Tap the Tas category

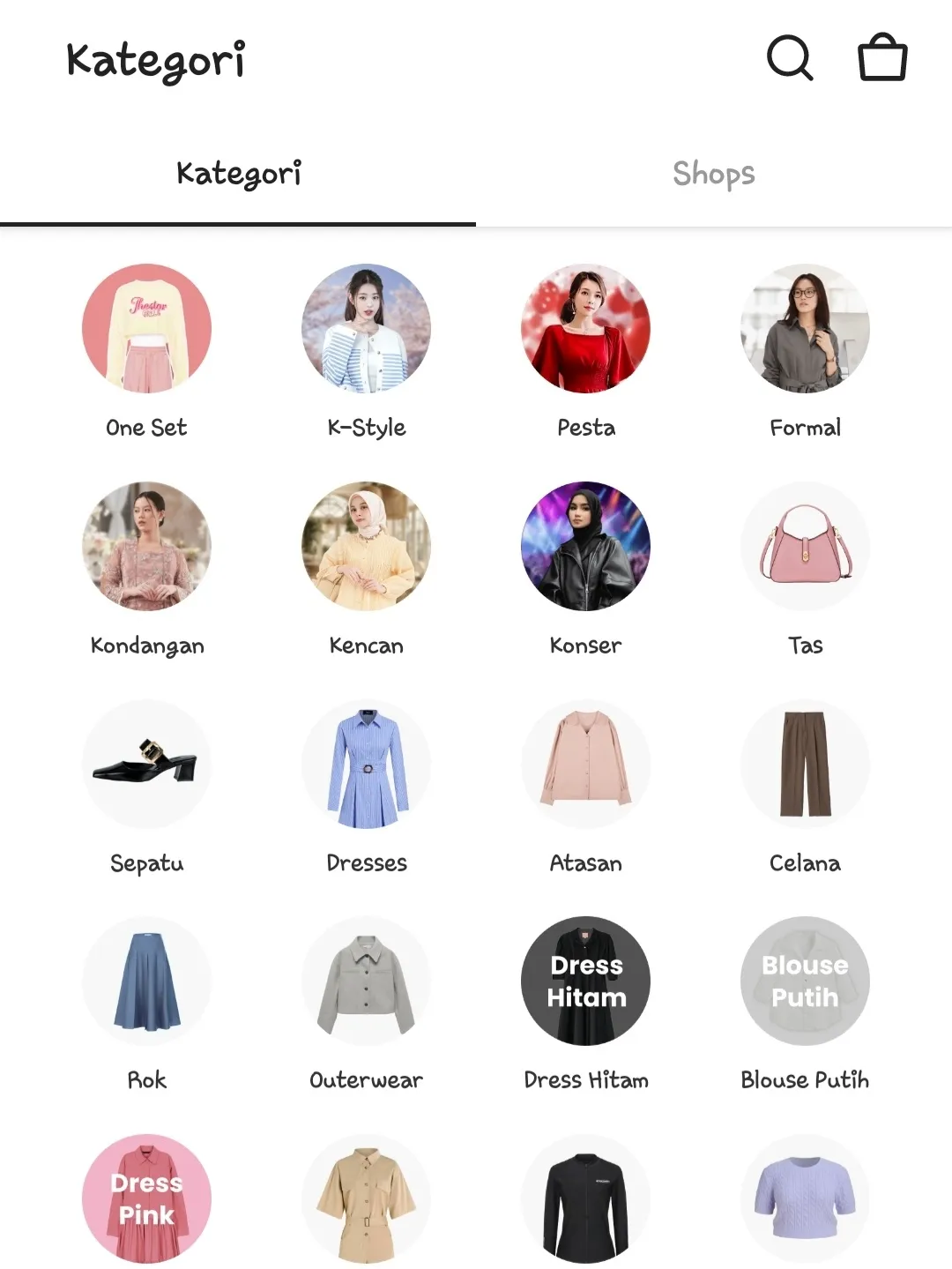805,546
